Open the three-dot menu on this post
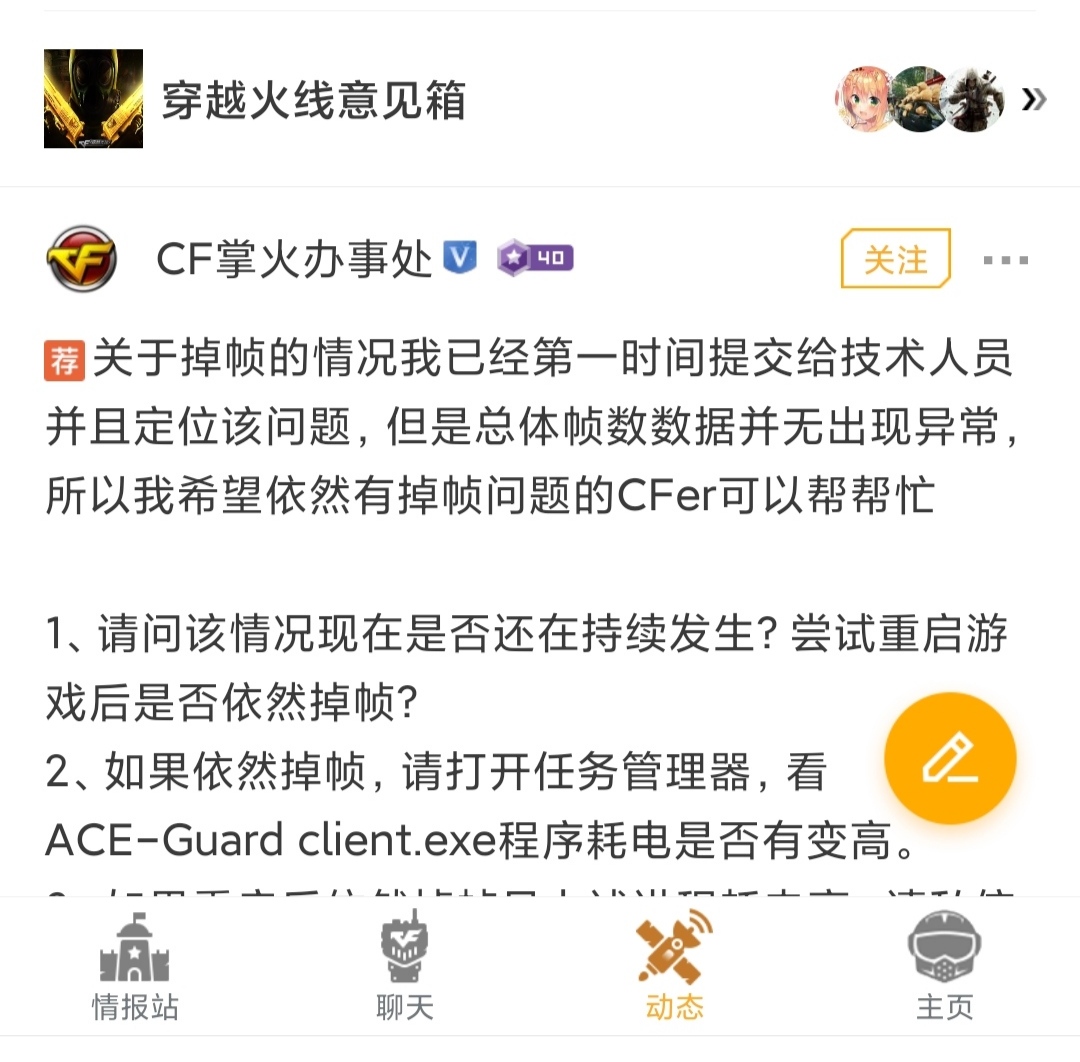This screenshot has height=1062, width=1080. (1005, 261)
